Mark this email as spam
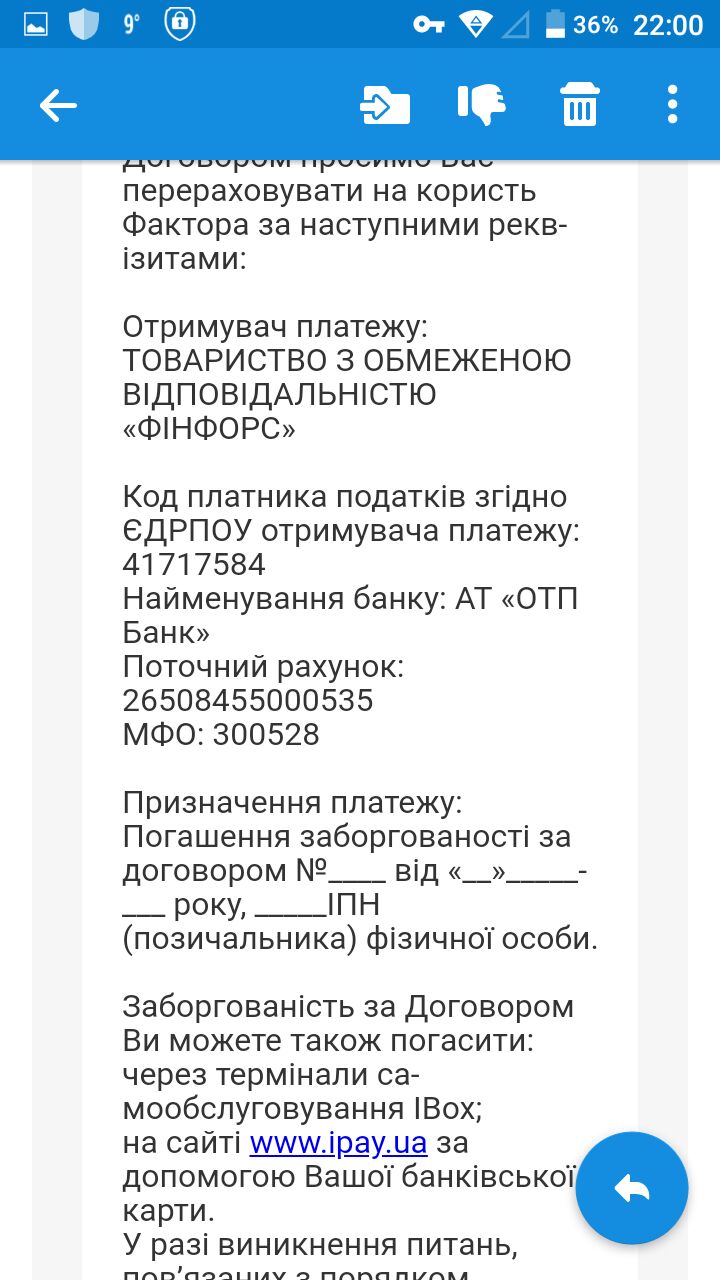Image resolution: width=720 pixels, height=1280 pixels. [x=481, y=105]
